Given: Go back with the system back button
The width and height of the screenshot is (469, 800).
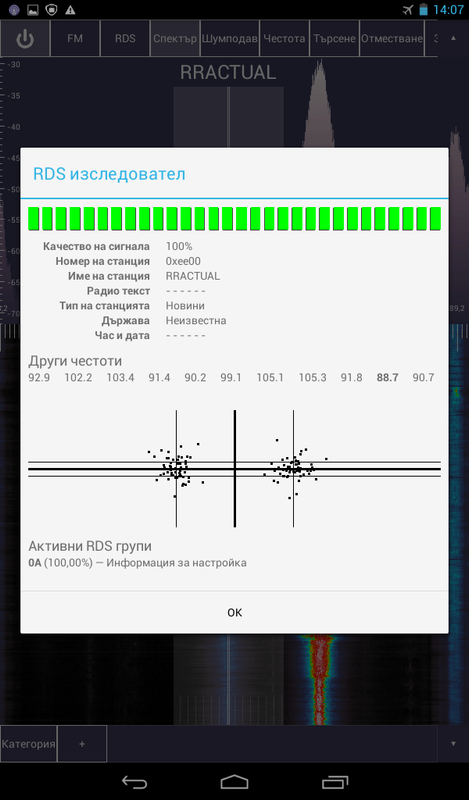Looking at the screenshot, I should coord(134,782).
